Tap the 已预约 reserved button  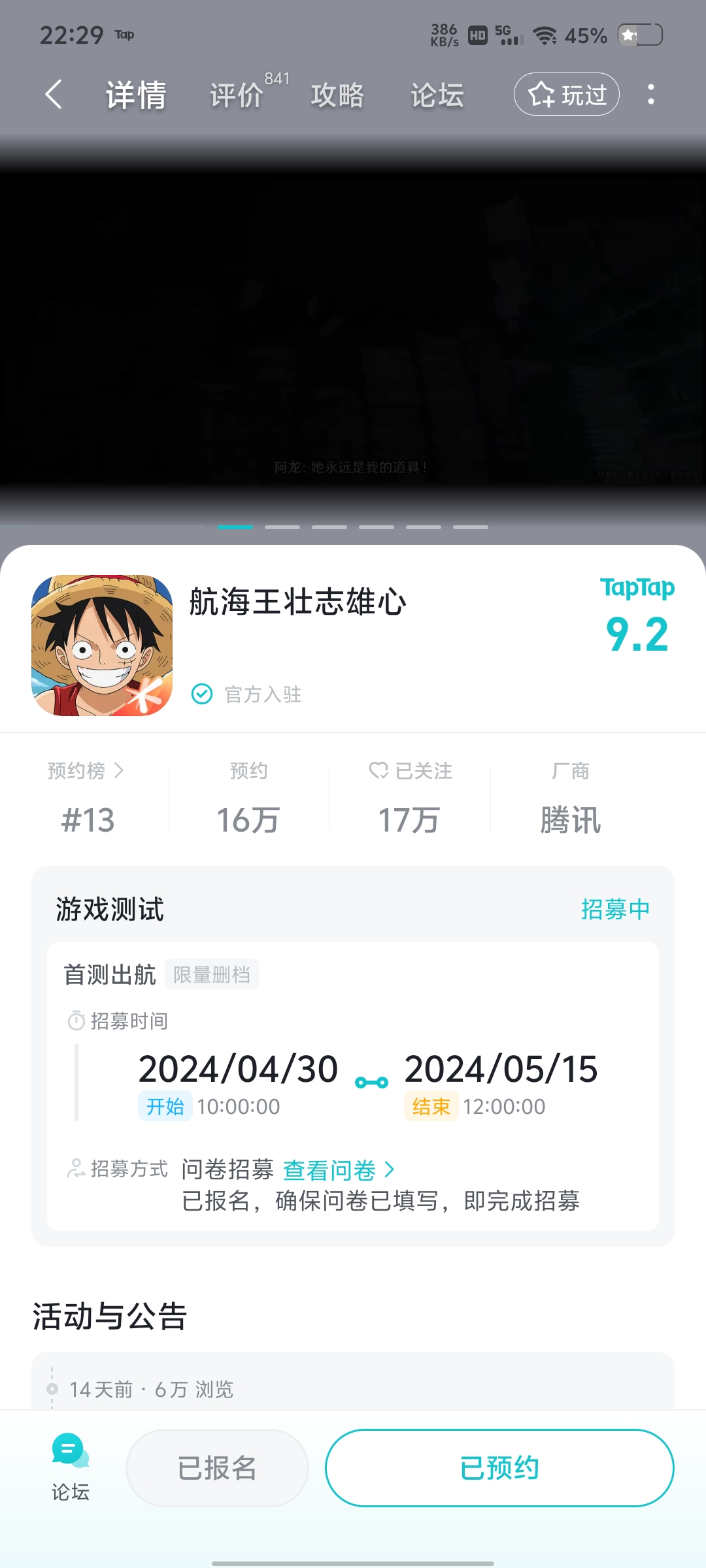pyautogui.click(x=499, y=1467)
